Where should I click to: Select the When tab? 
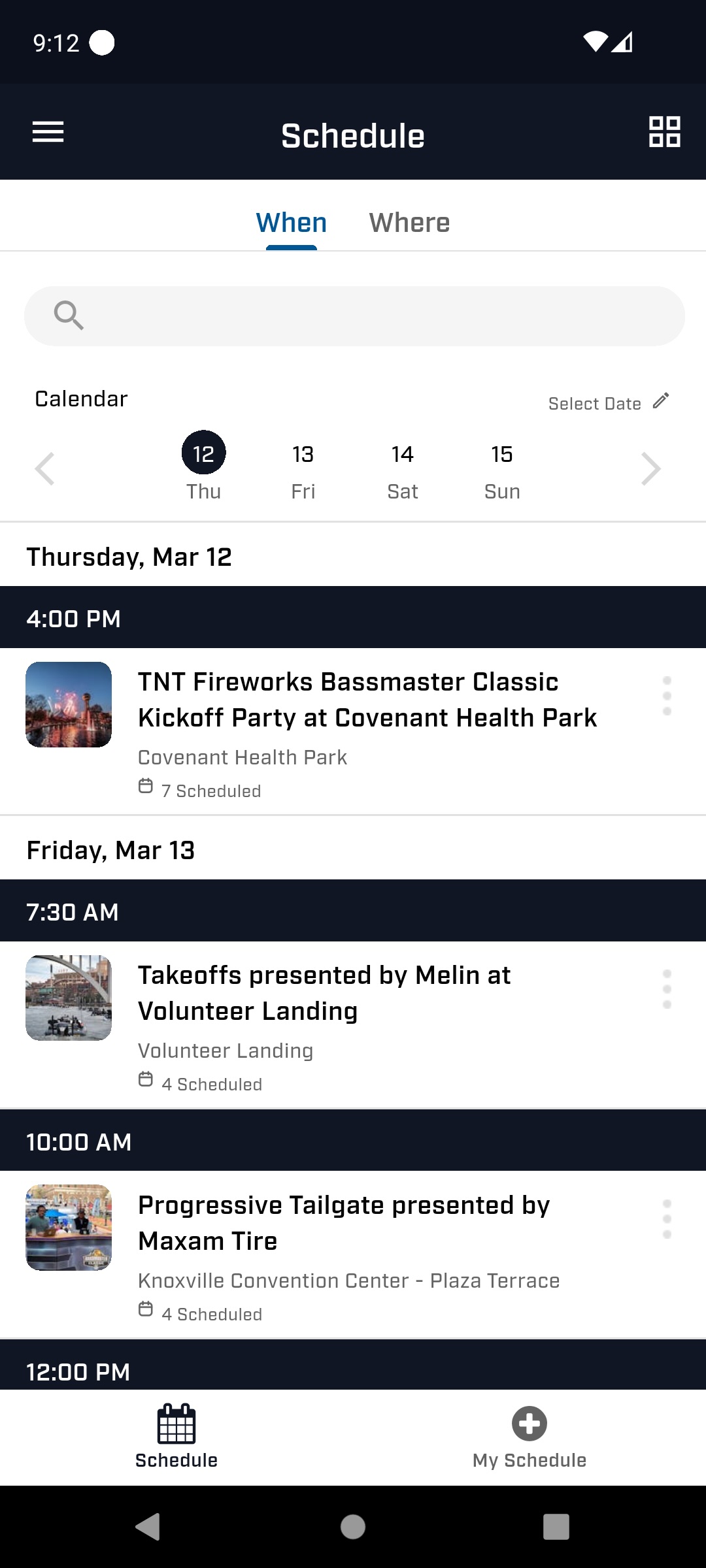coord(292,223)
